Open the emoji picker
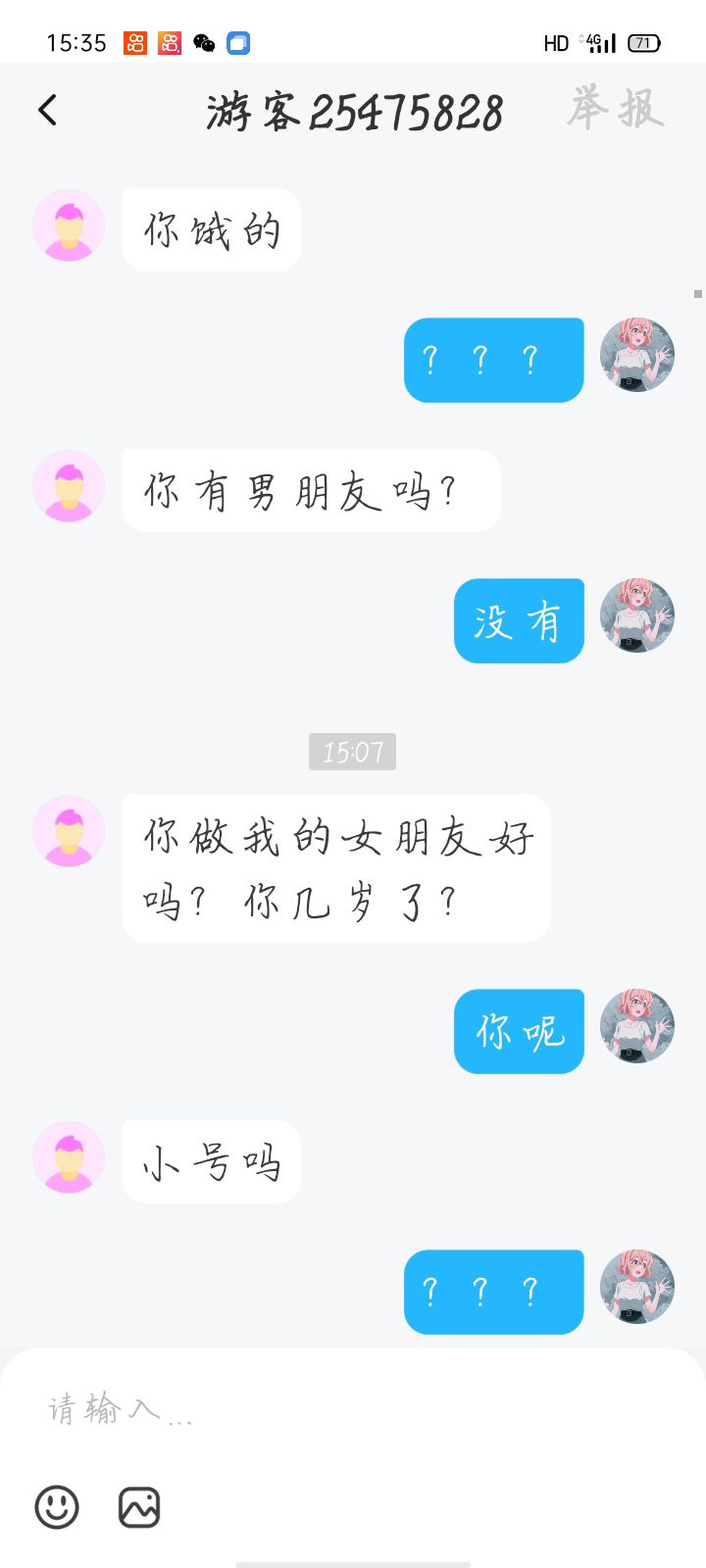 click(57, 1506)
